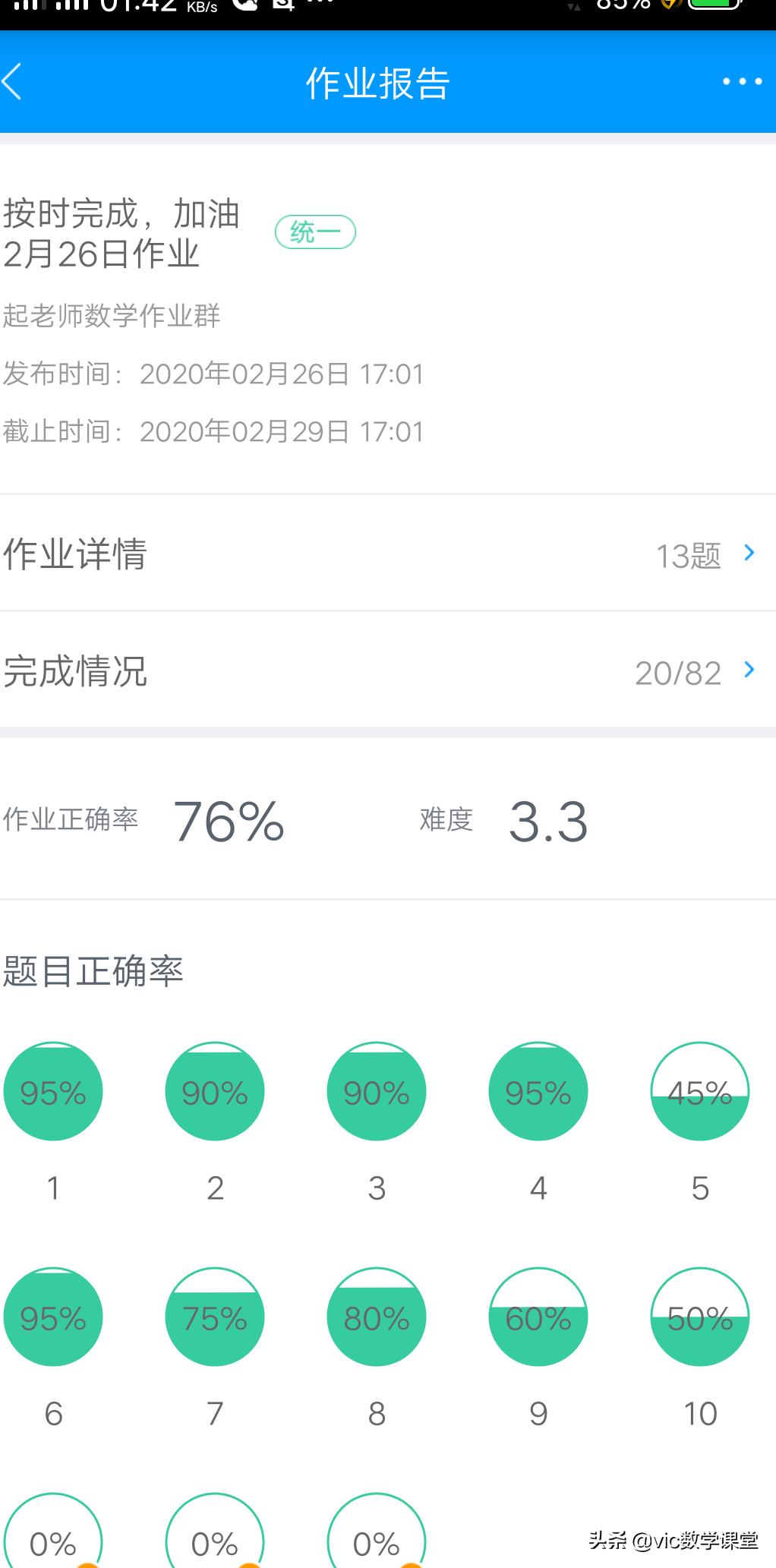Go back using the header arrow
This screenshot has height=1568, width=776.
pyautogui.click(x=13, y=82)
